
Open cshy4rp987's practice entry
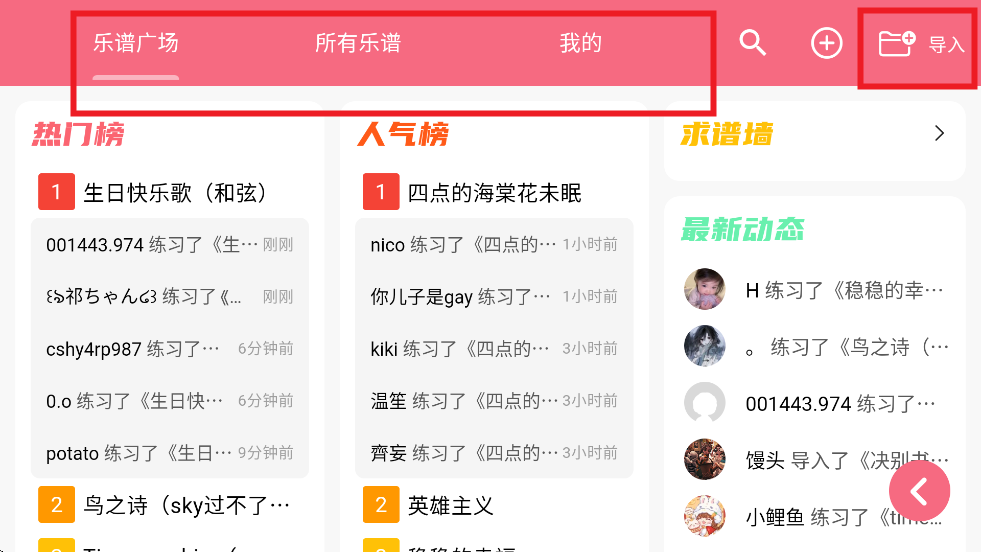tap(170, 349)
